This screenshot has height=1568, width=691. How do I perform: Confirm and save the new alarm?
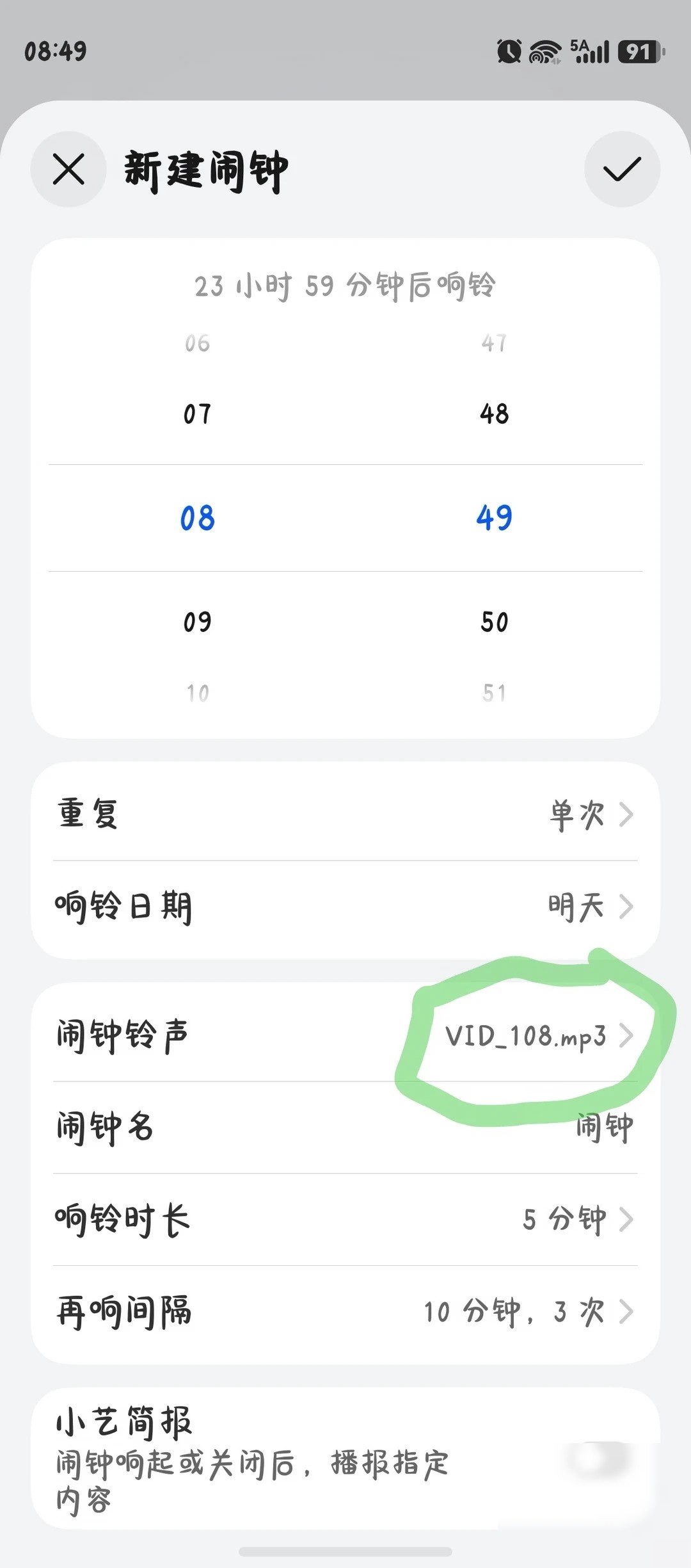tap(622, 170)
